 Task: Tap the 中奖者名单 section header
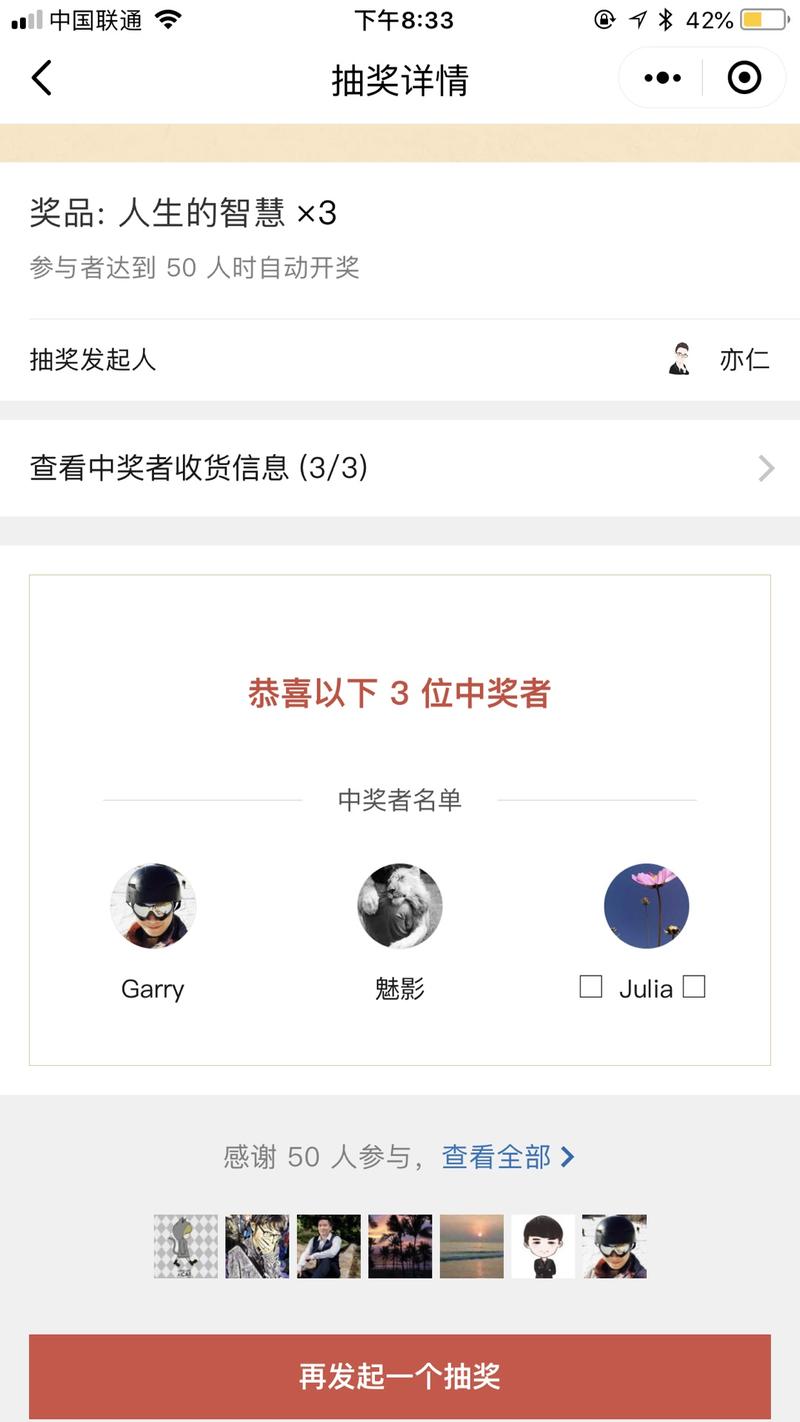pos(399,797)
